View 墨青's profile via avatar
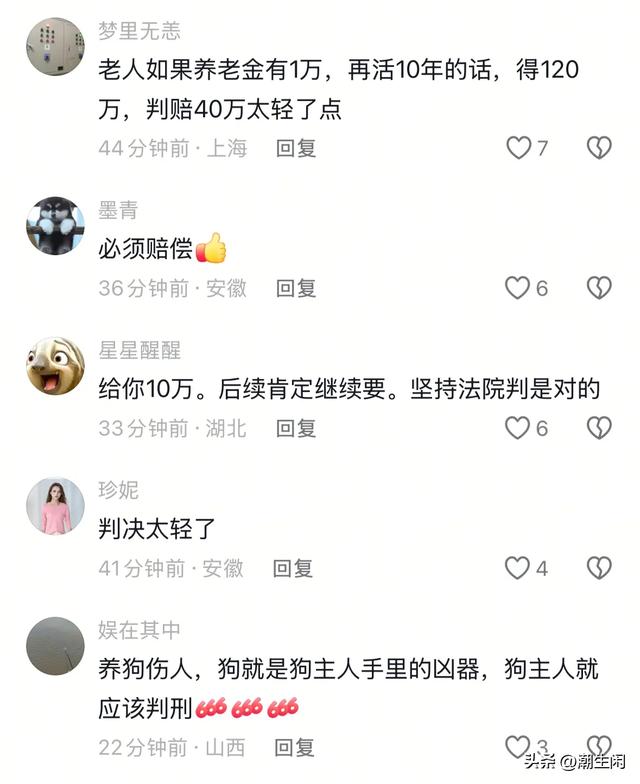The width and height of the screenshot is (640, 784). [x=55, y=226]
